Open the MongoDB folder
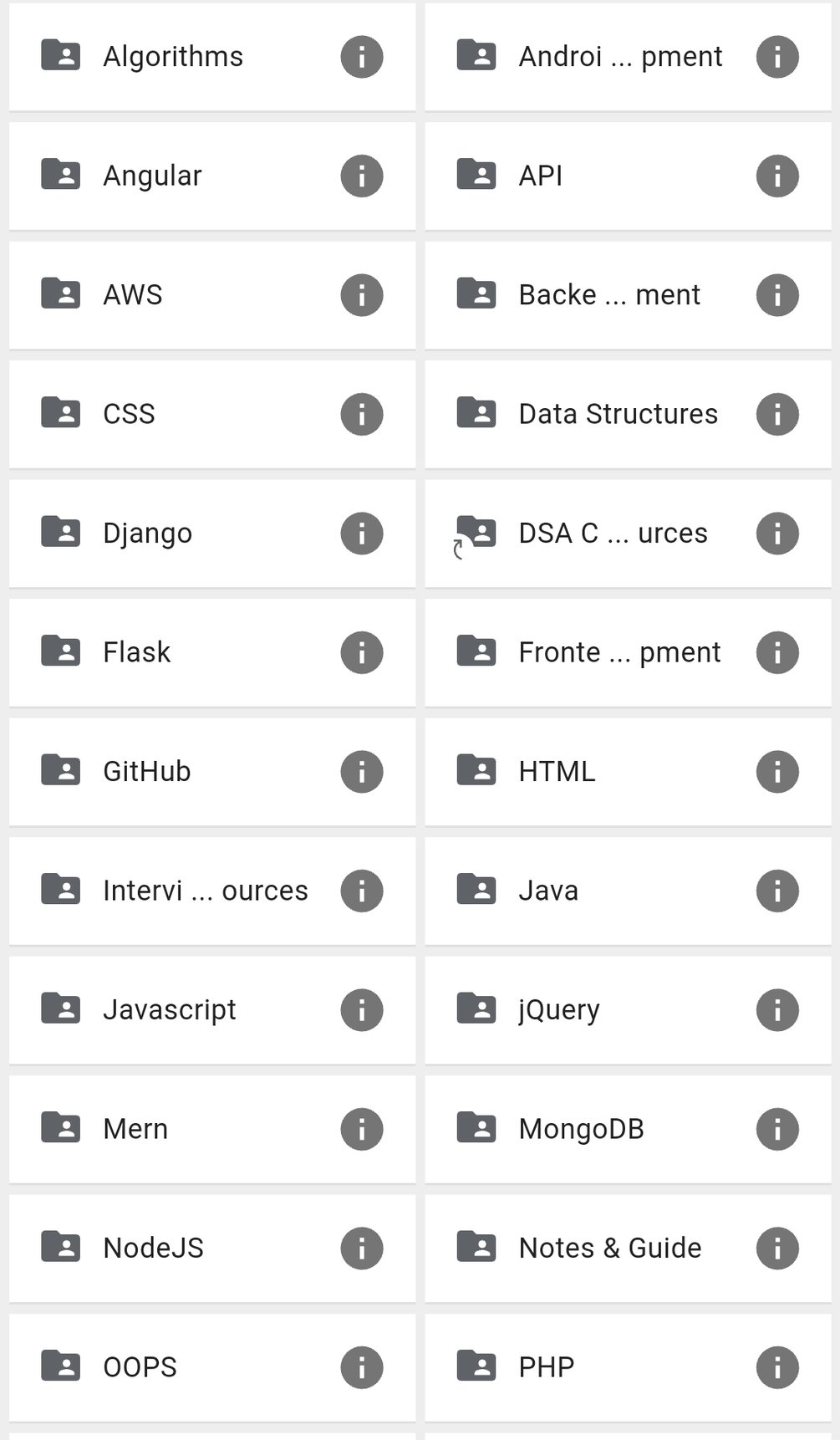 coord(581,1129)
